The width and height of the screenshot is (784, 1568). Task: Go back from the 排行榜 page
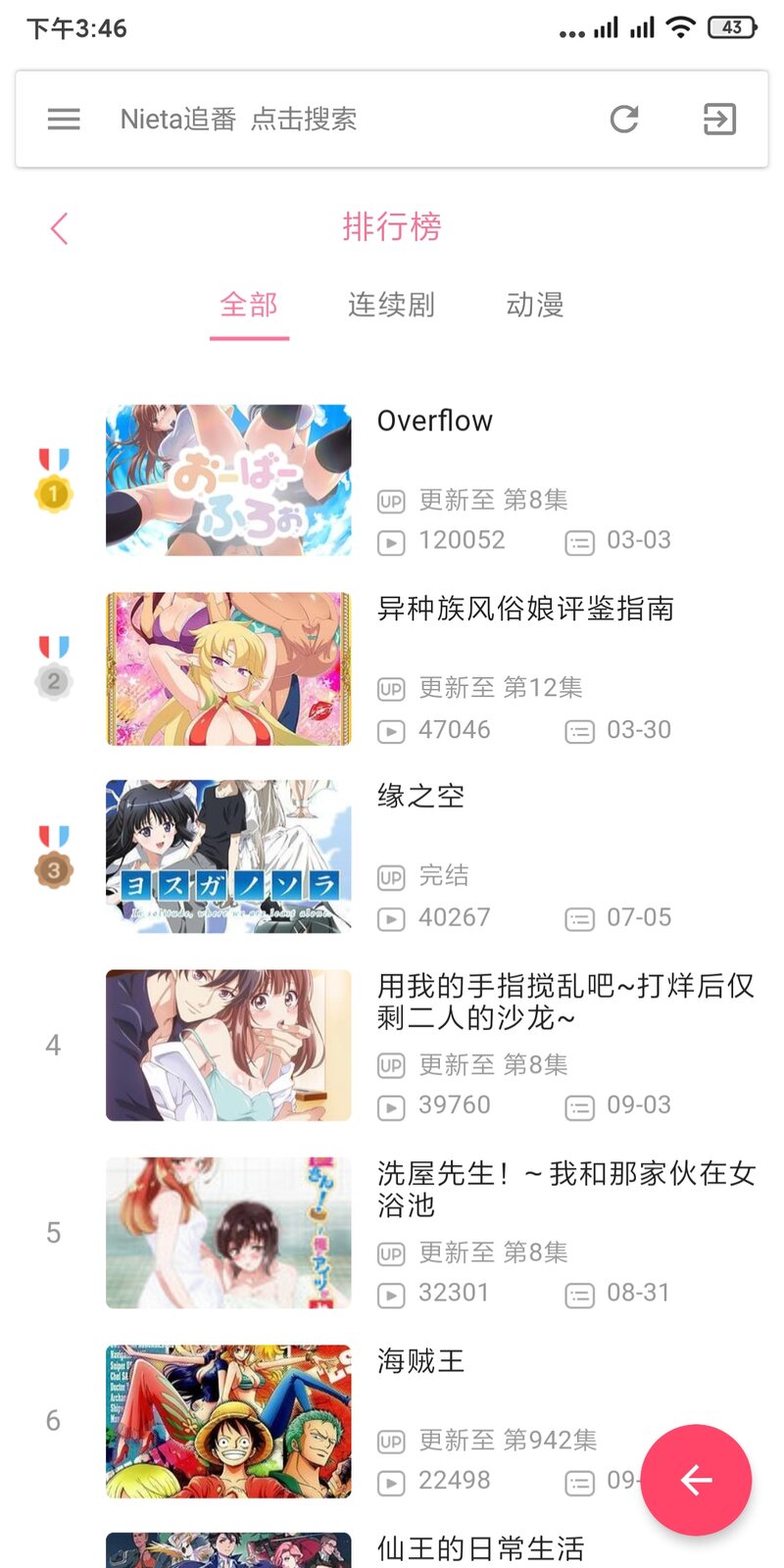[x=59, y=228]
